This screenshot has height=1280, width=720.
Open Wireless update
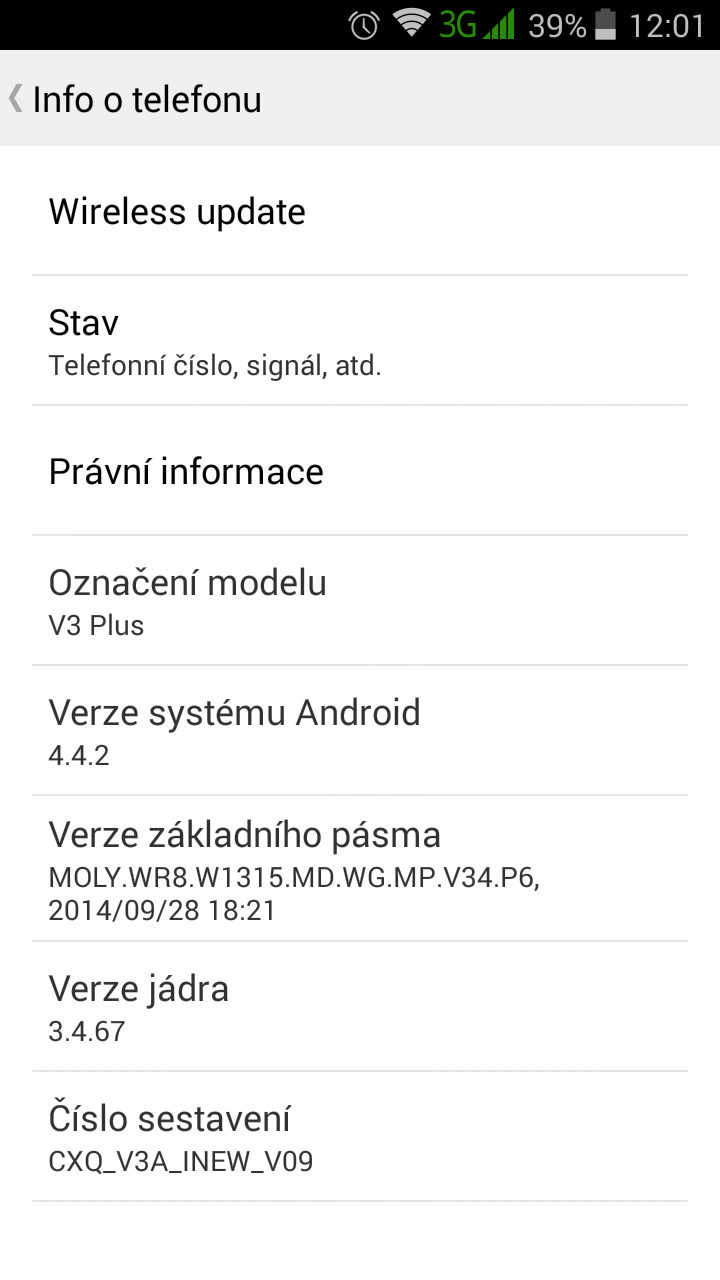tap(360, 211)
